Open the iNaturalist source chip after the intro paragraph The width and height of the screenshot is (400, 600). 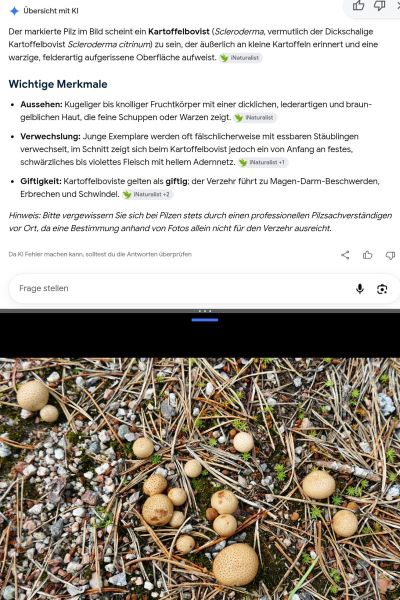(240, 58)
